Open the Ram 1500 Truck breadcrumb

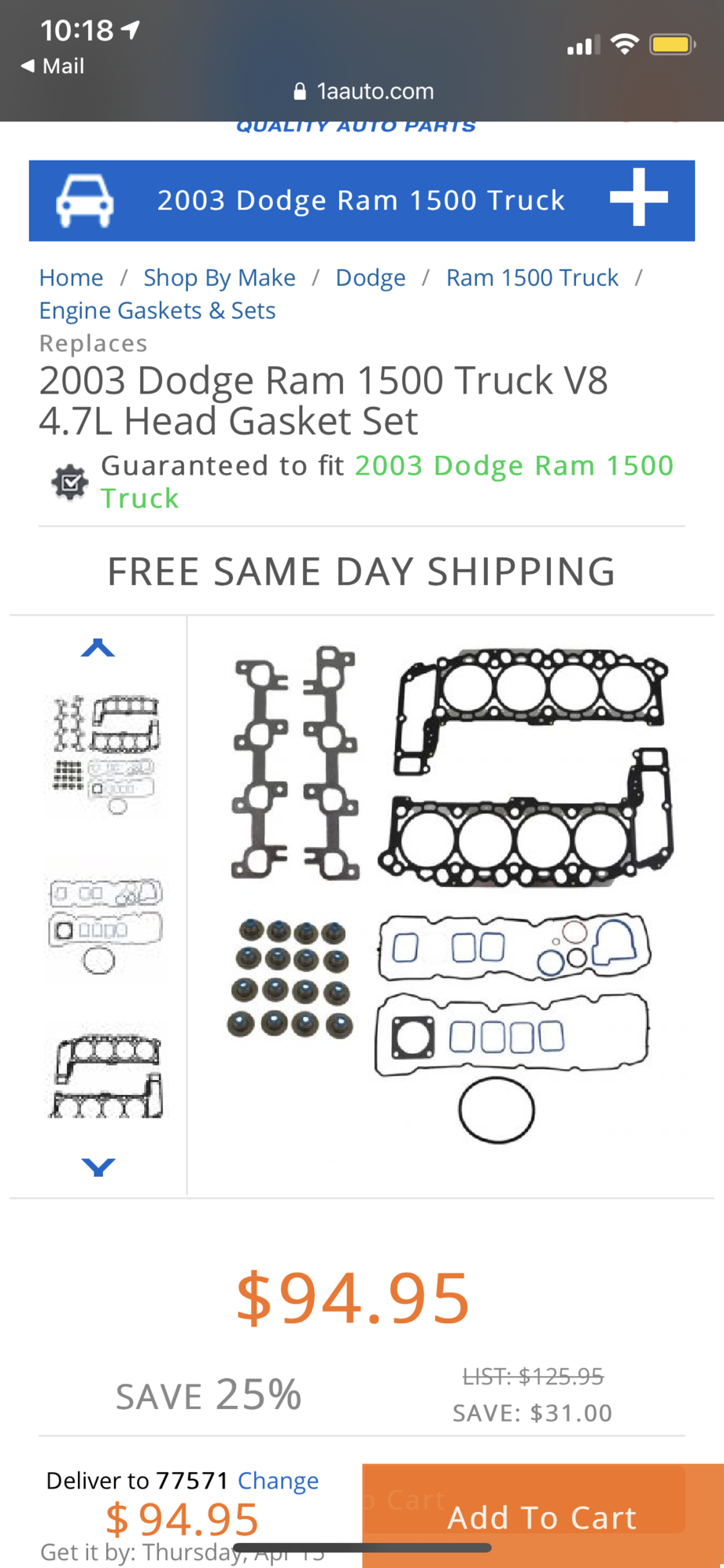532,277
